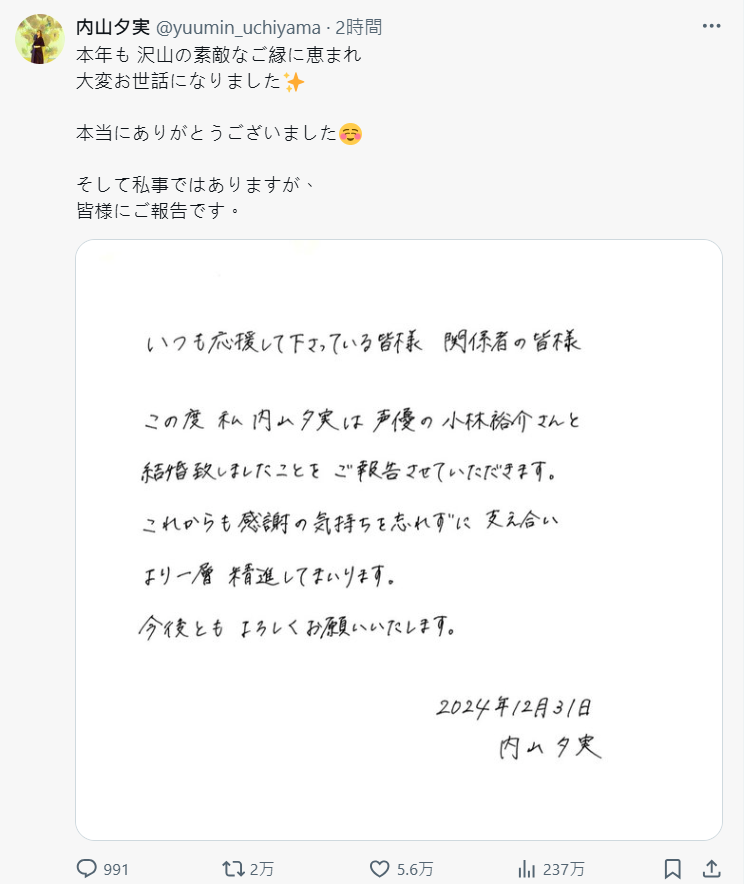Viewport: 747px width, 884px height.
Task: Open the handwritten letter image
Action: click(x=398, y=540)
